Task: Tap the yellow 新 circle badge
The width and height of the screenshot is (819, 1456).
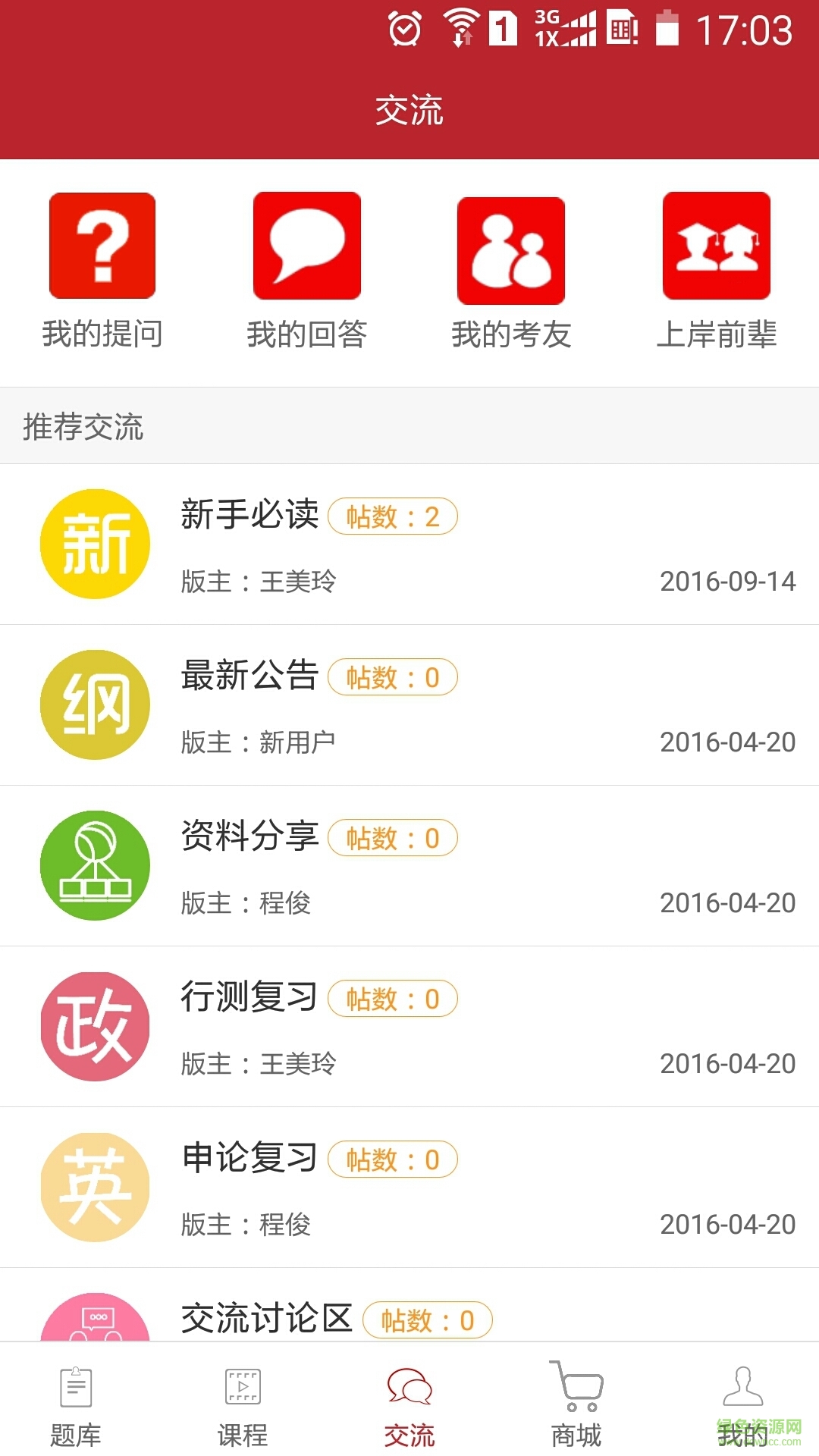Action: [94, 543]
